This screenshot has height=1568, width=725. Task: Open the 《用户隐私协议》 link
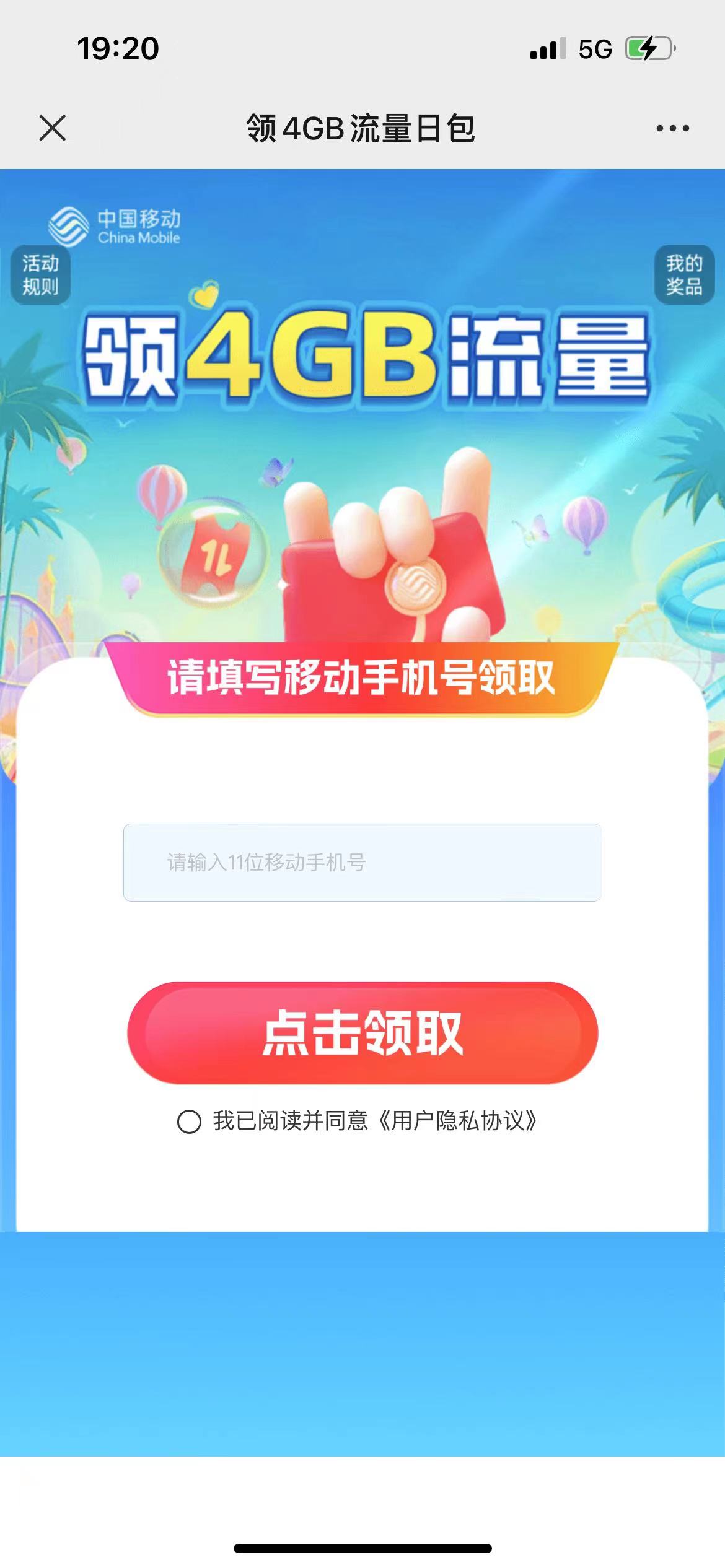pyautogui.click(x=457, y=1121)
